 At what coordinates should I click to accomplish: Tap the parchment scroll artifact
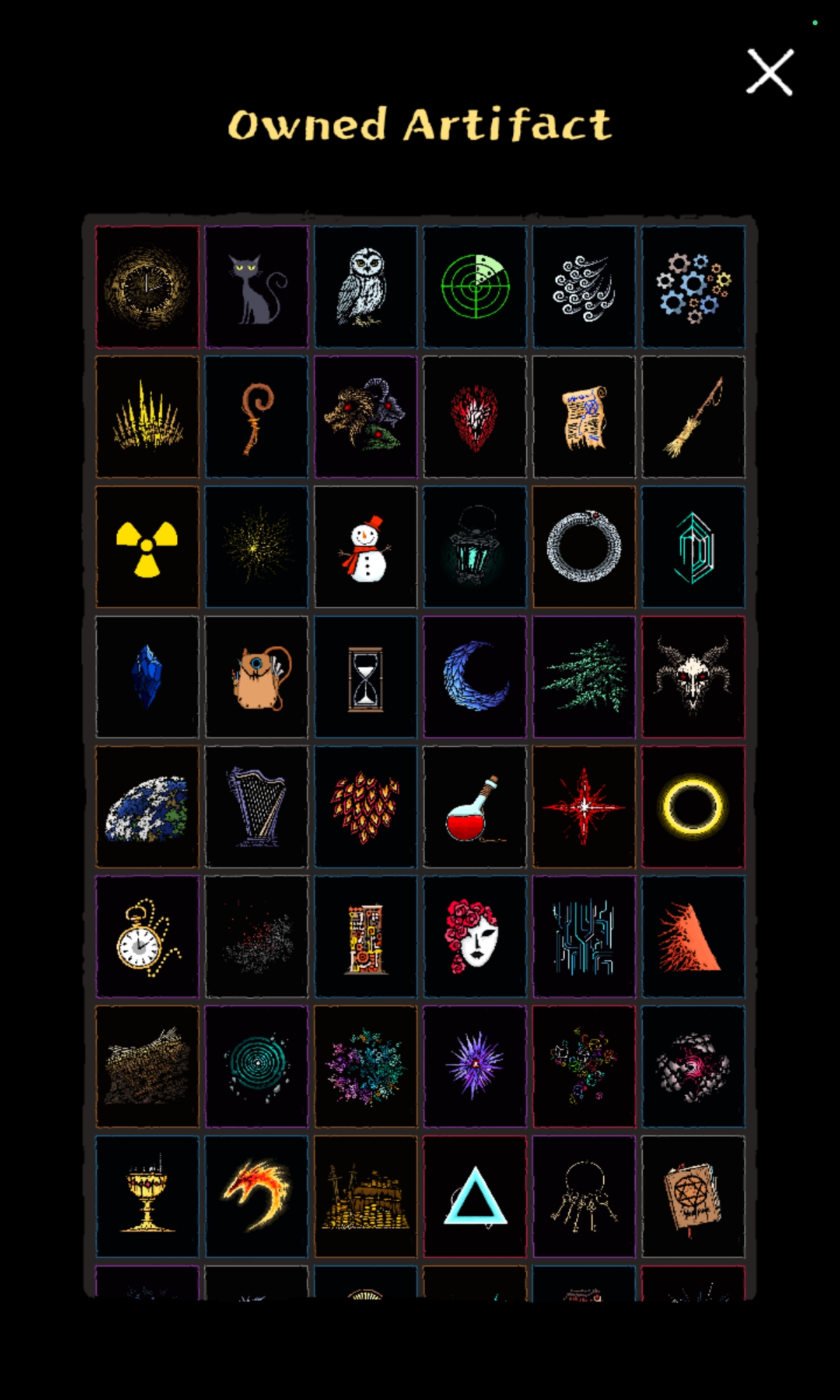tap(584, 417)
